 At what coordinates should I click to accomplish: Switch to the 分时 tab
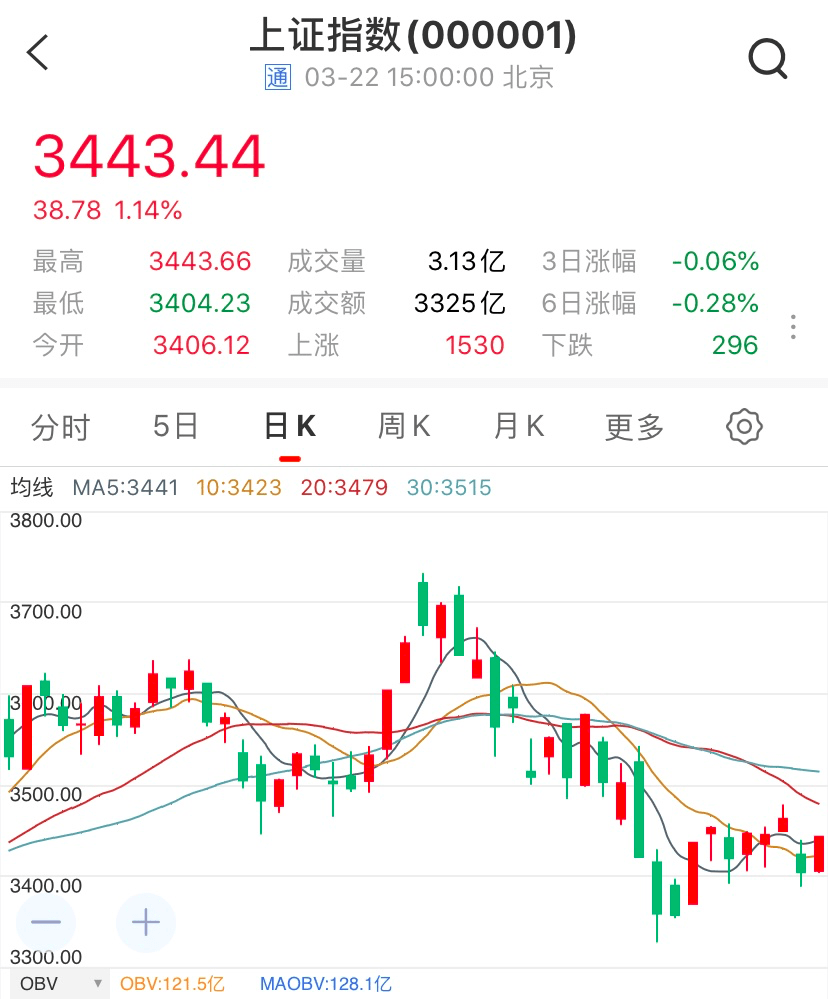point(60,428)
